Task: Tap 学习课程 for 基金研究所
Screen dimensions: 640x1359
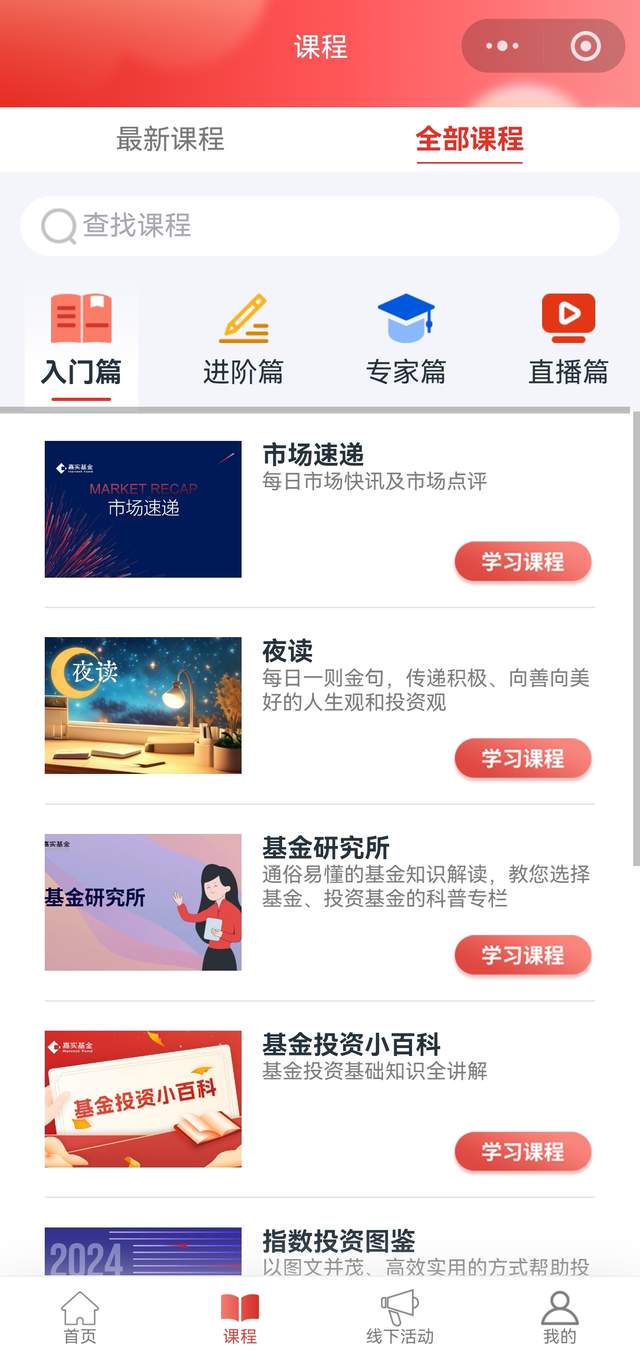Action: [x=523, y=956]
